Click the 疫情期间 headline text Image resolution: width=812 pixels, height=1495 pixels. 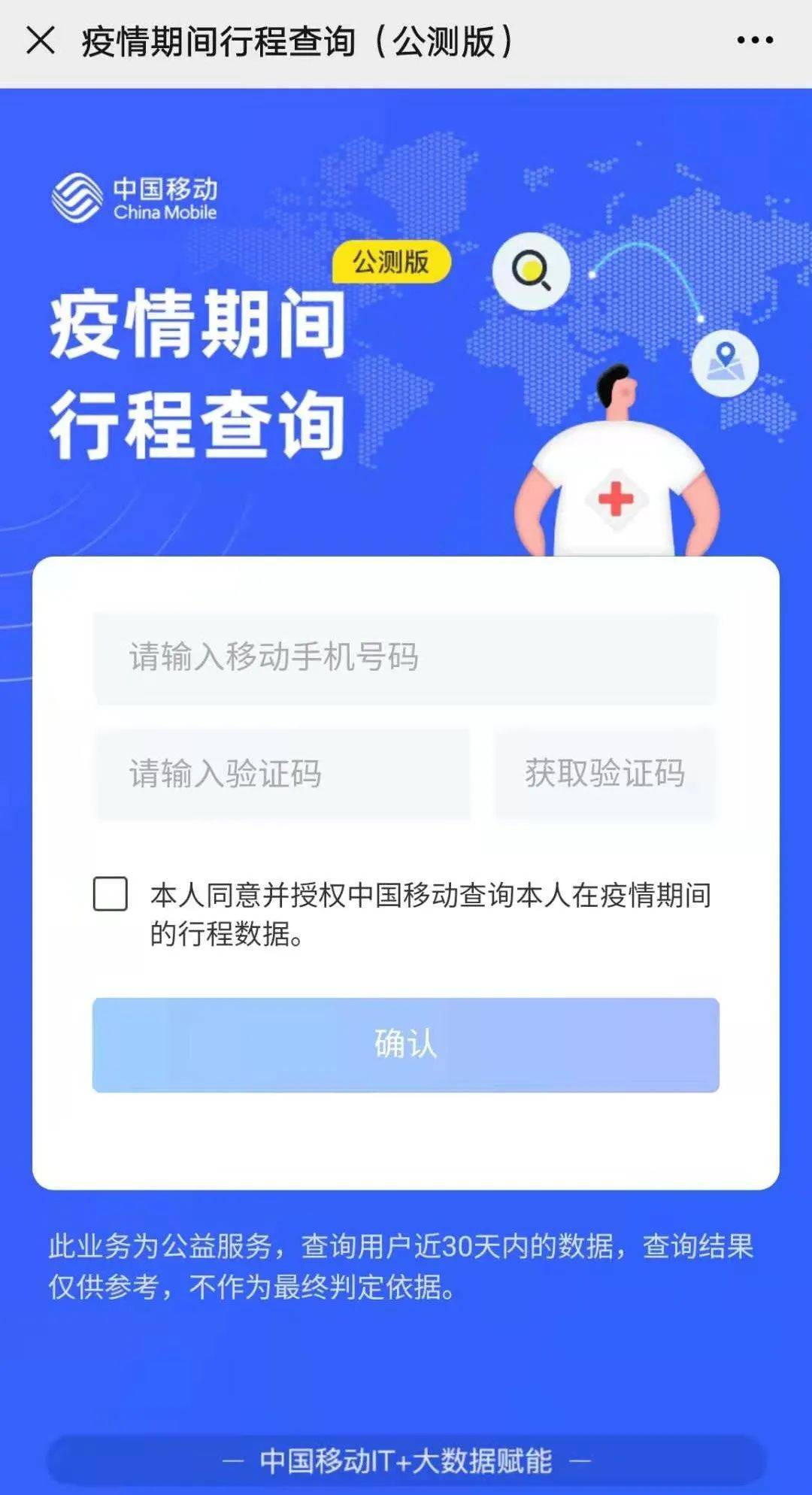[201, 325]
